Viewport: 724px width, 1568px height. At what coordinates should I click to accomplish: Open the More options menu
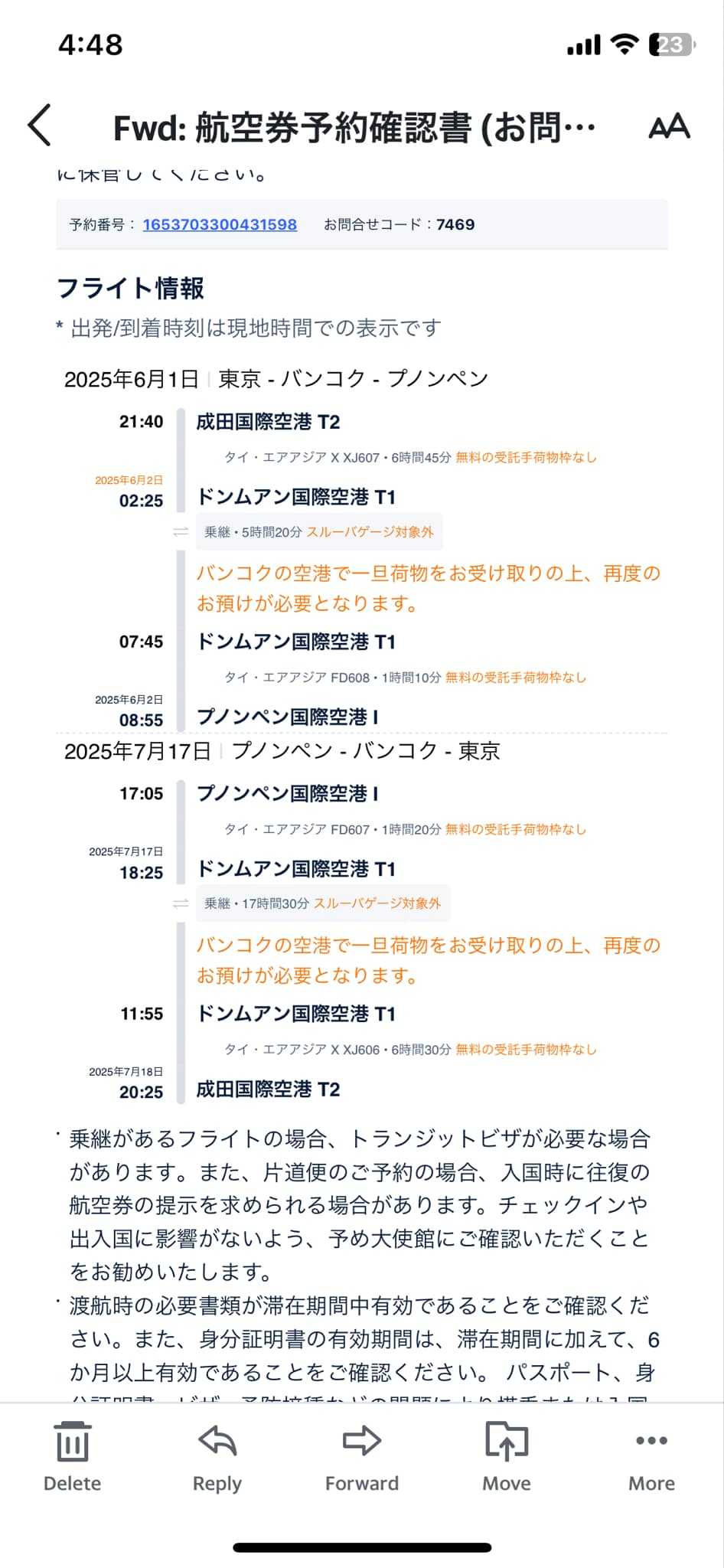[x=651, y=1457]
